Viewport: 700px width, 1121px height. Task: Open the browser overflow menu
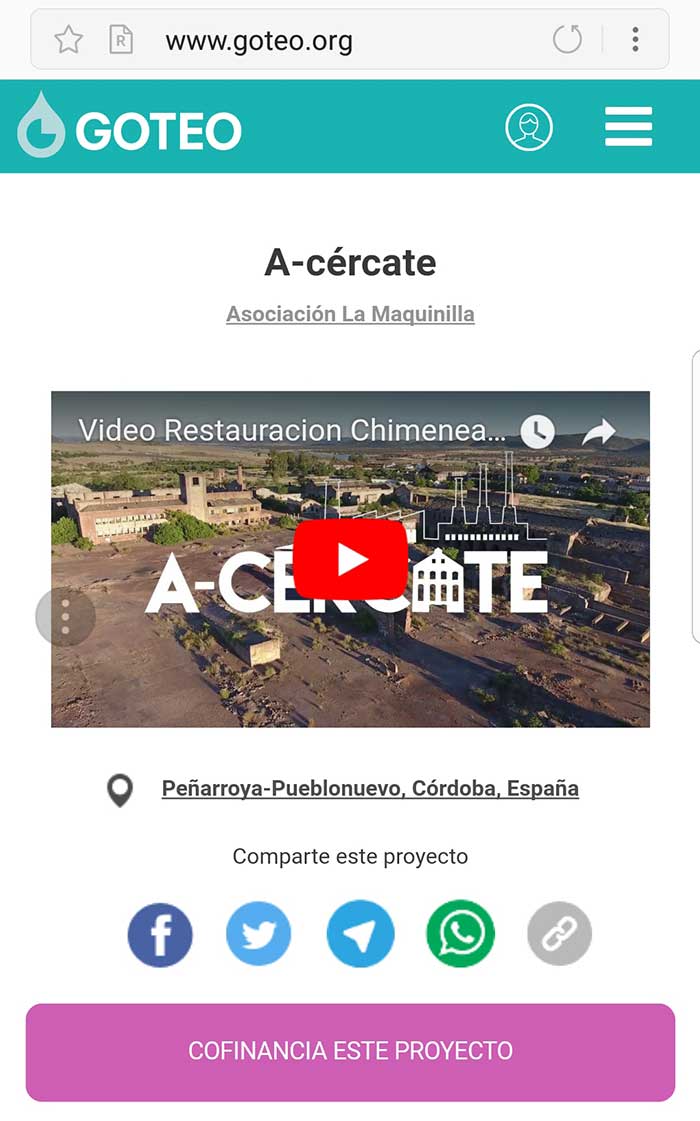pos(635,40)
